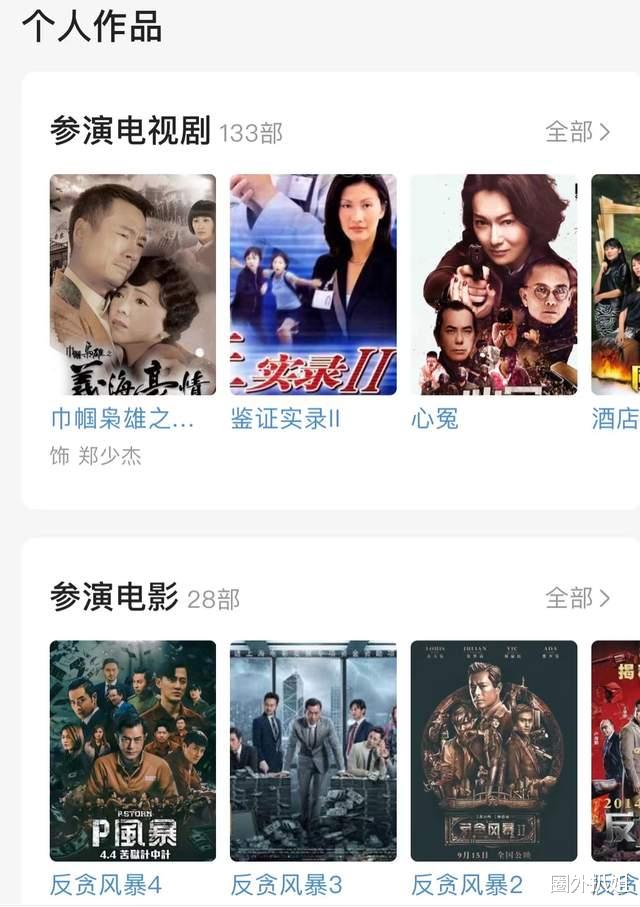Open the 反贪风暴3 movie poster
This screenshot has width=640, height=907.
point(313,750)
